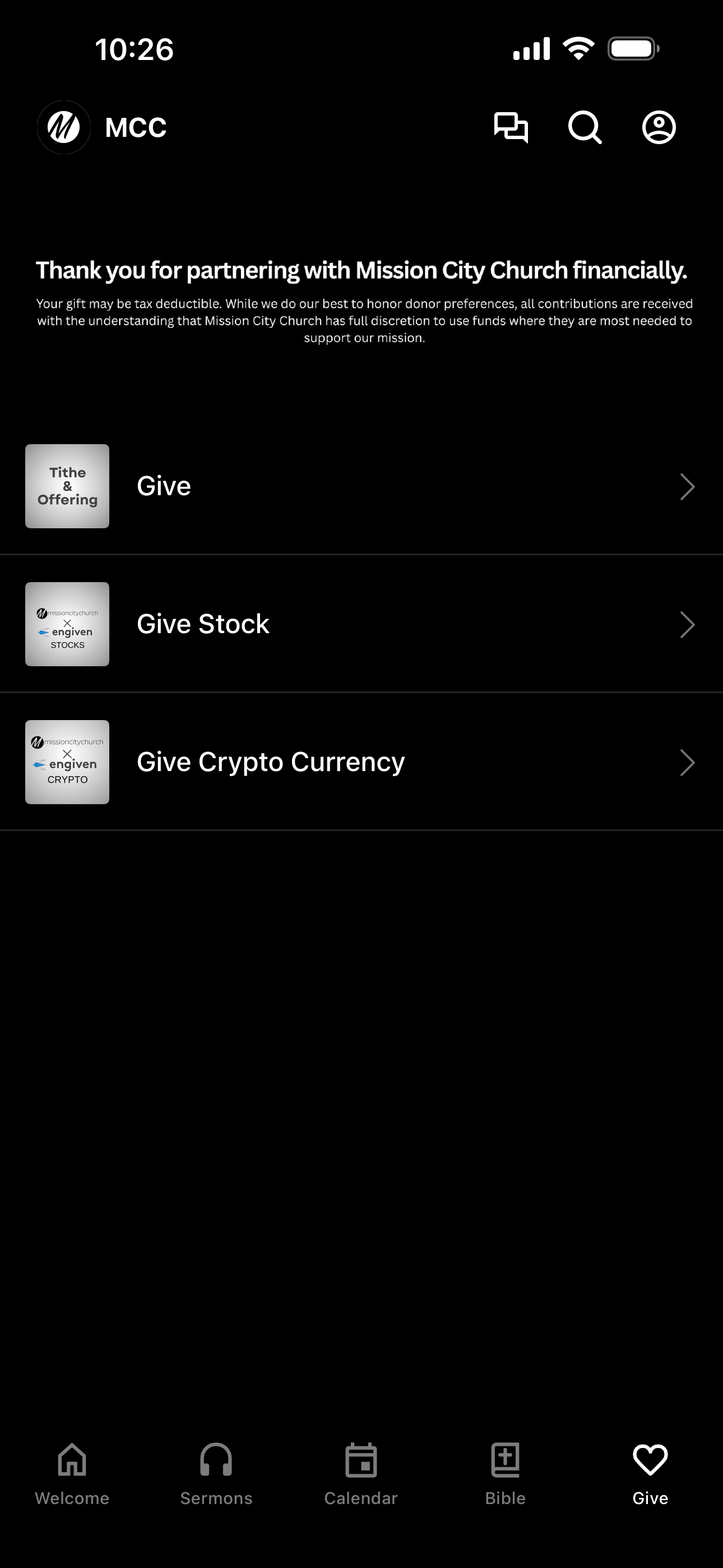Tap the Give tab in bottom navigation

[x=650, y=1474]
